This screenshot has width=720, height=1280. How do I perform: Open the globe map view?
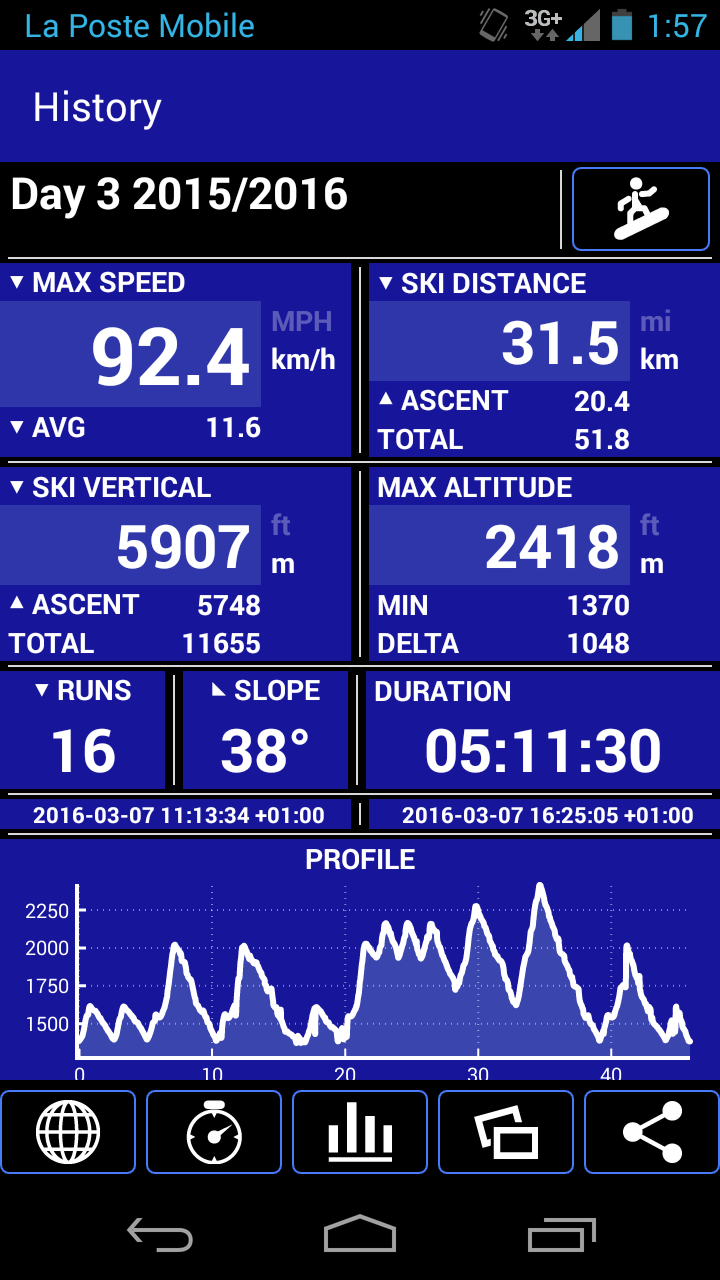pos(68,1132)
